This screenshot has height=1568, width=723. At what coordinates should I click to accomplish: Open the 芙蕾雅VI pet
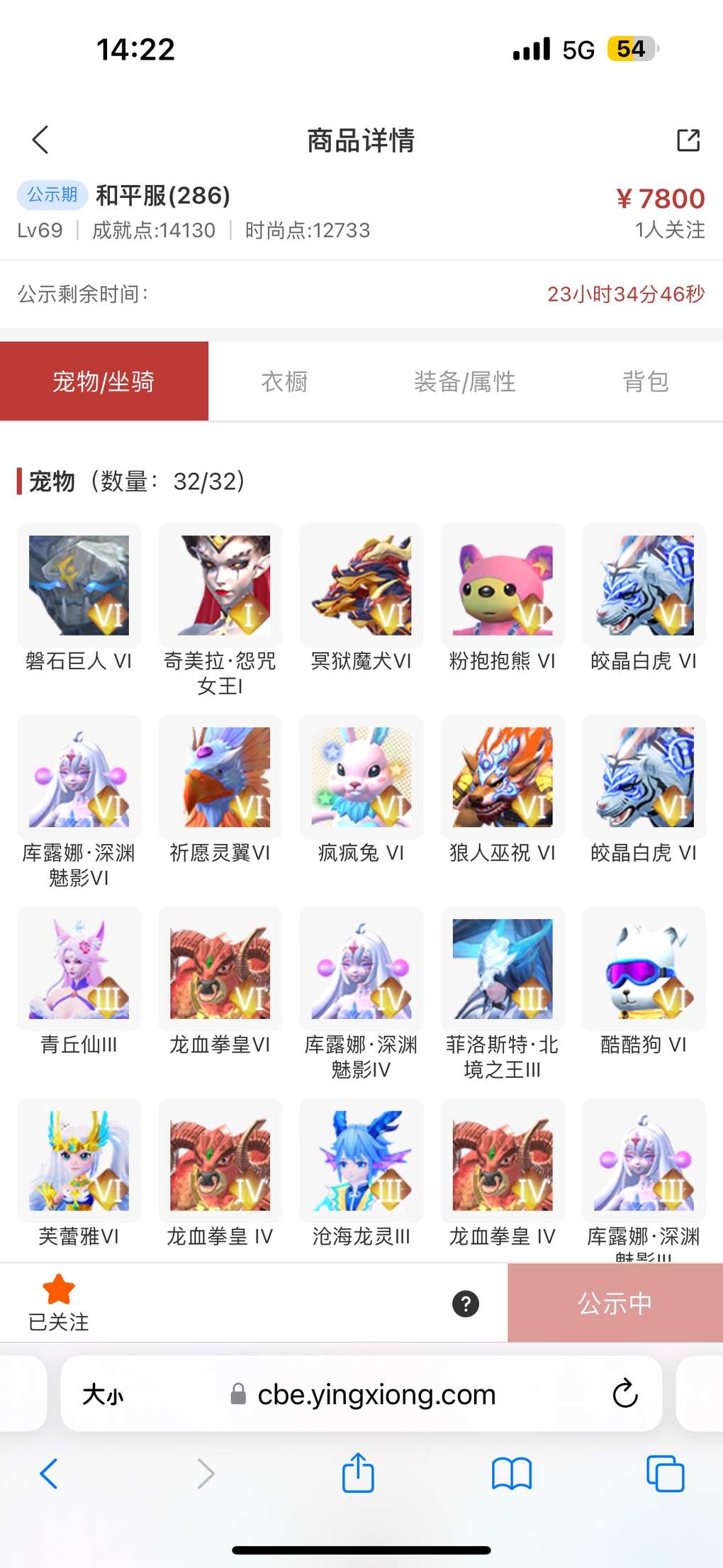[x=79, y=1160]
